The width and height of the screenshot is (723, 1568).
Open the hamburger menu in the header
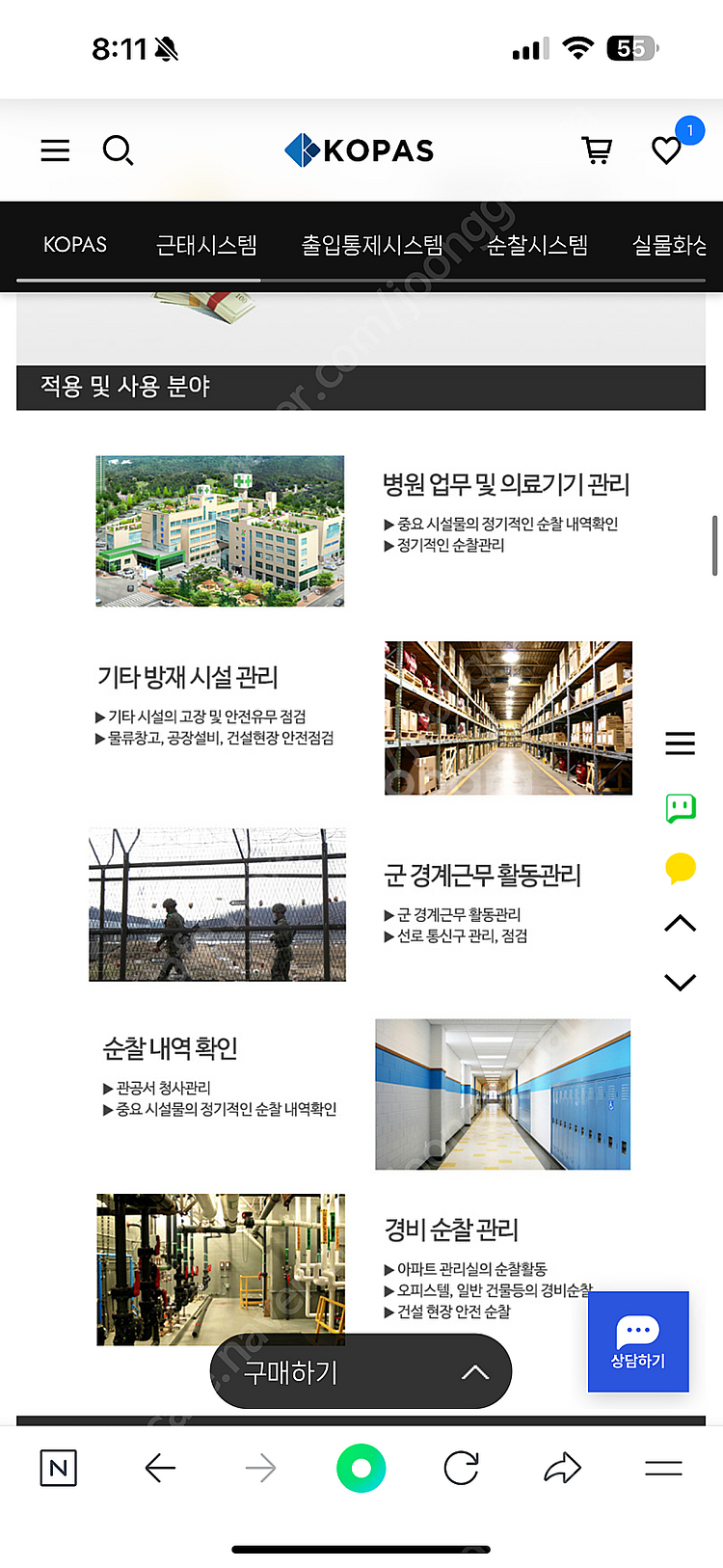tap(55, 150)
